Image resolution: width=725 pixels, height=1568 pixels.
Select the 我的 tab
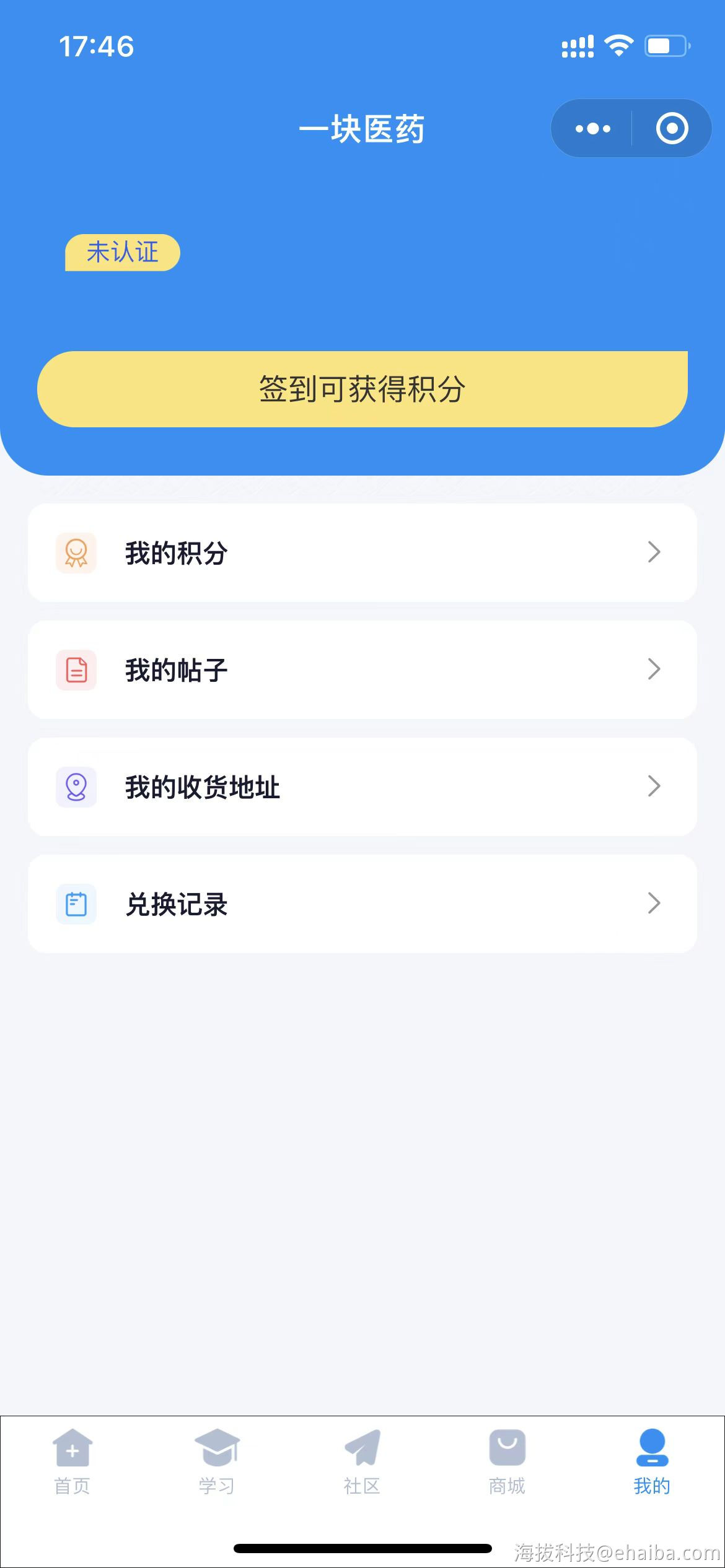click(652, 1461)
